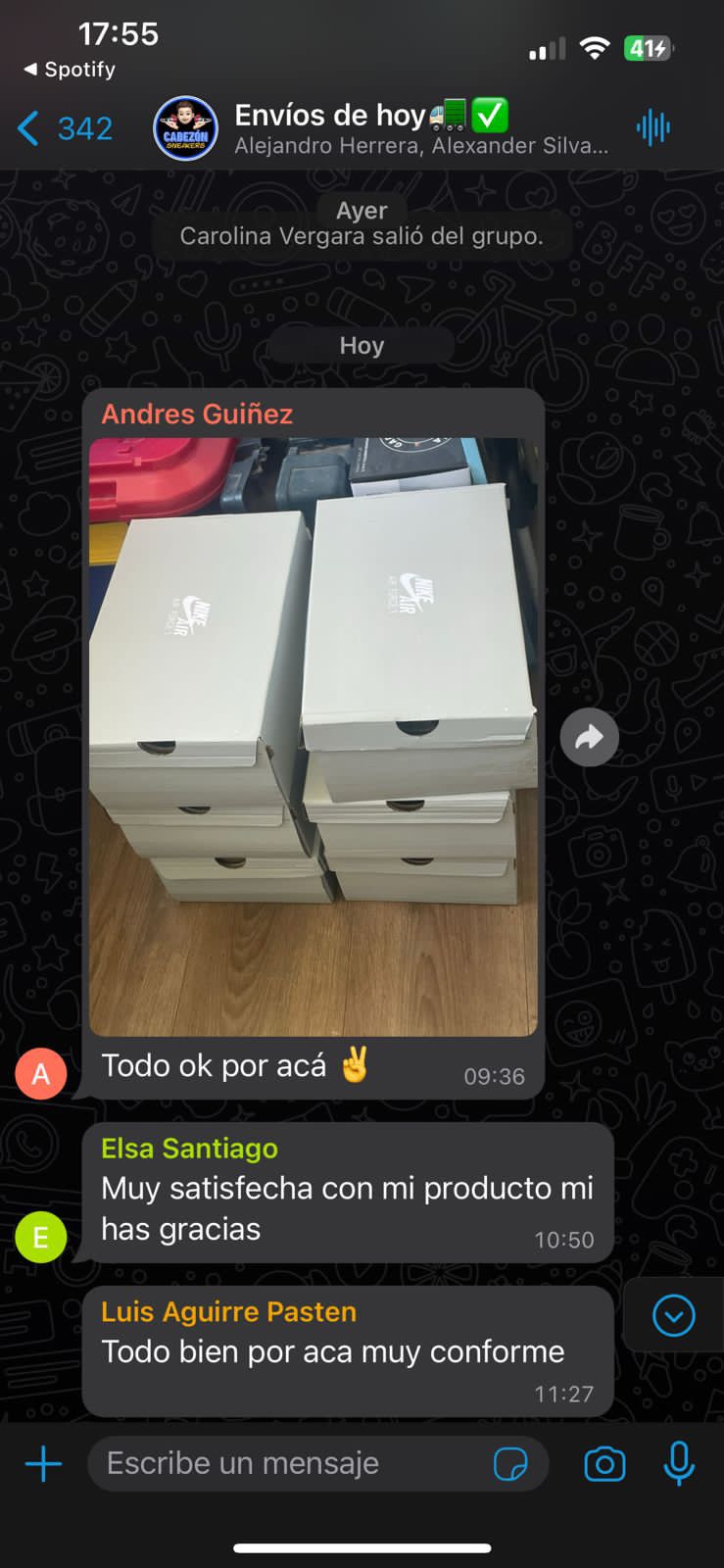This screenshot has width=724, height=1568.
Task: Open the sticker picker
Action: pos(510,1464)
